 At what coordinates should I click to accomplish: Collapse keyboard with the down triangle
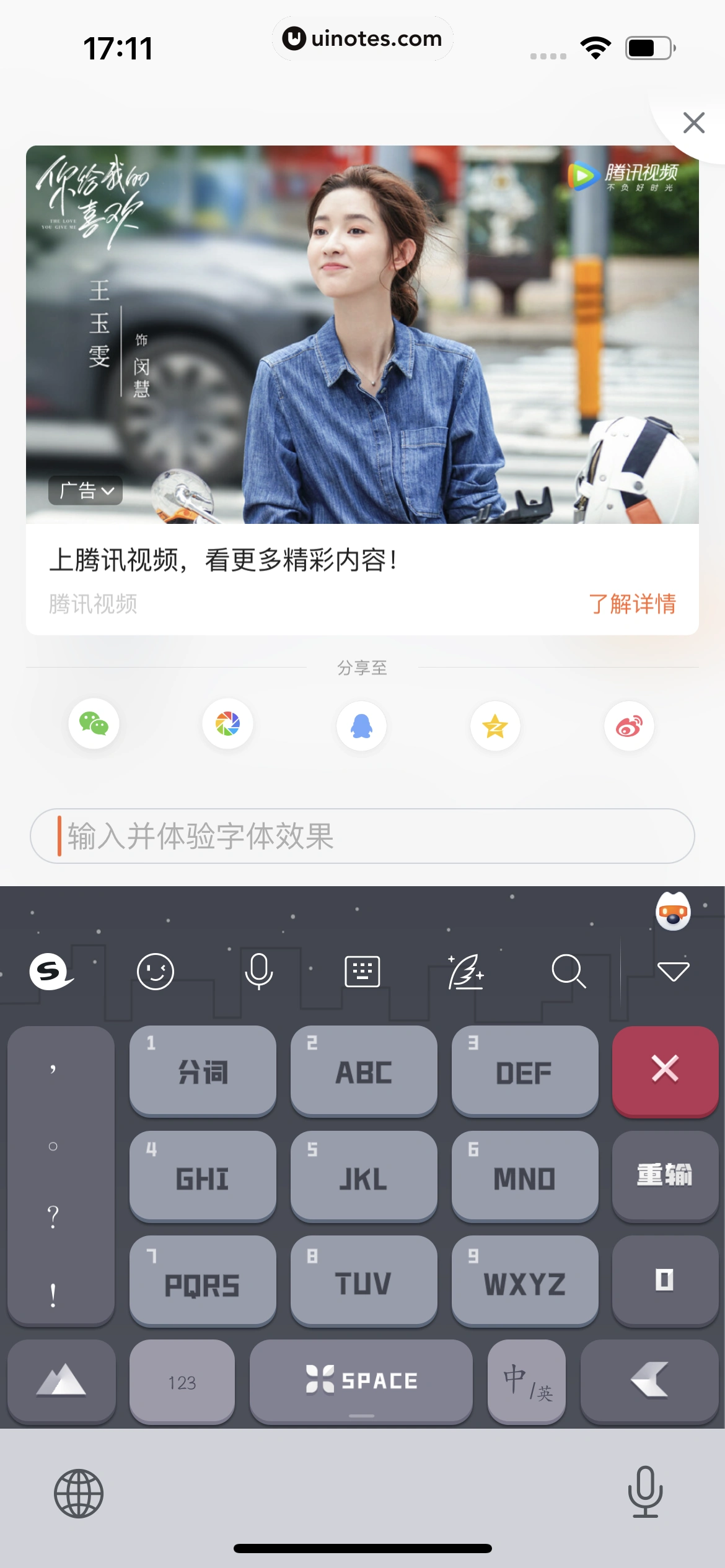click(x=675, y=972)
